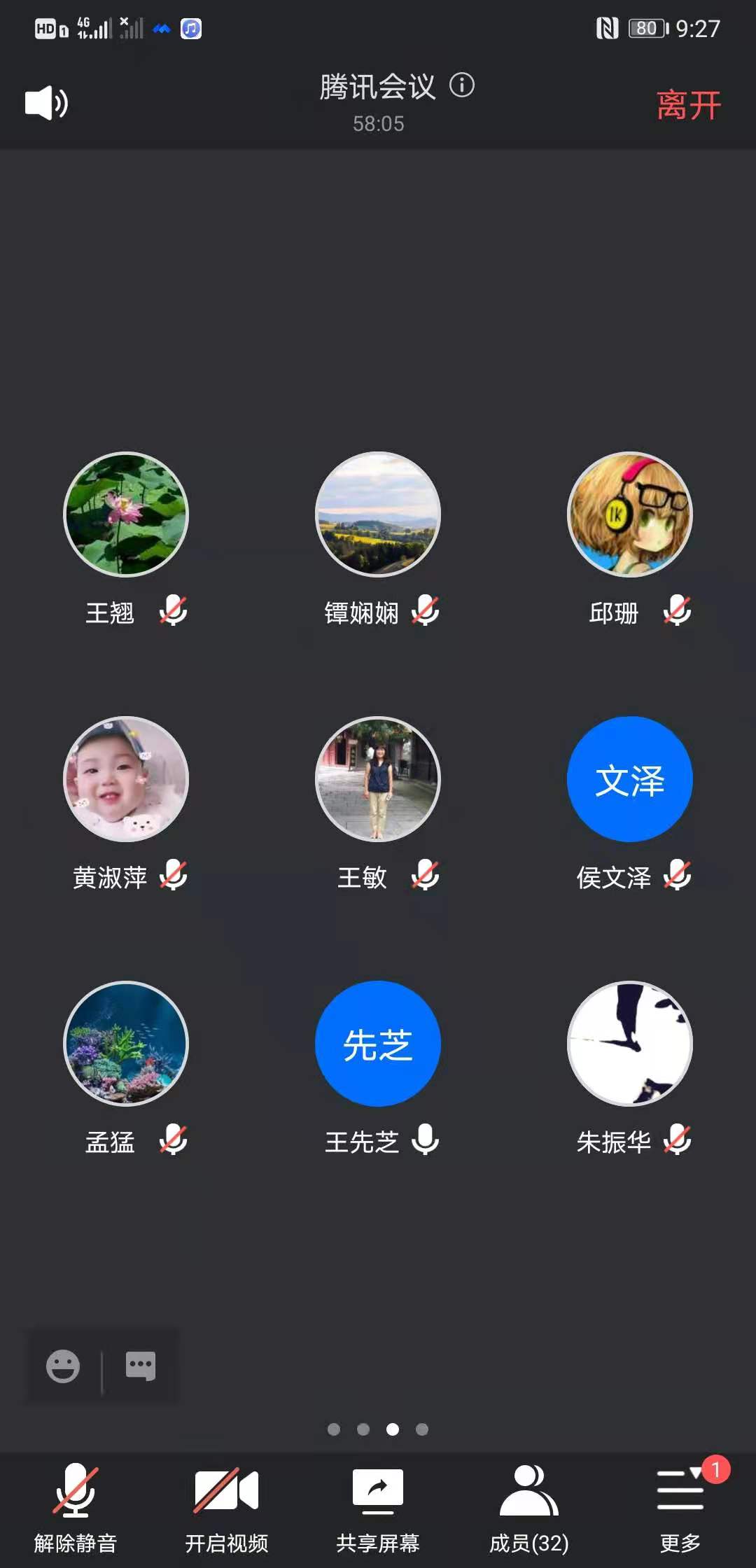Leave the meeting via 离开
The height and width of the screenshot is (1568, 756).
688,106
